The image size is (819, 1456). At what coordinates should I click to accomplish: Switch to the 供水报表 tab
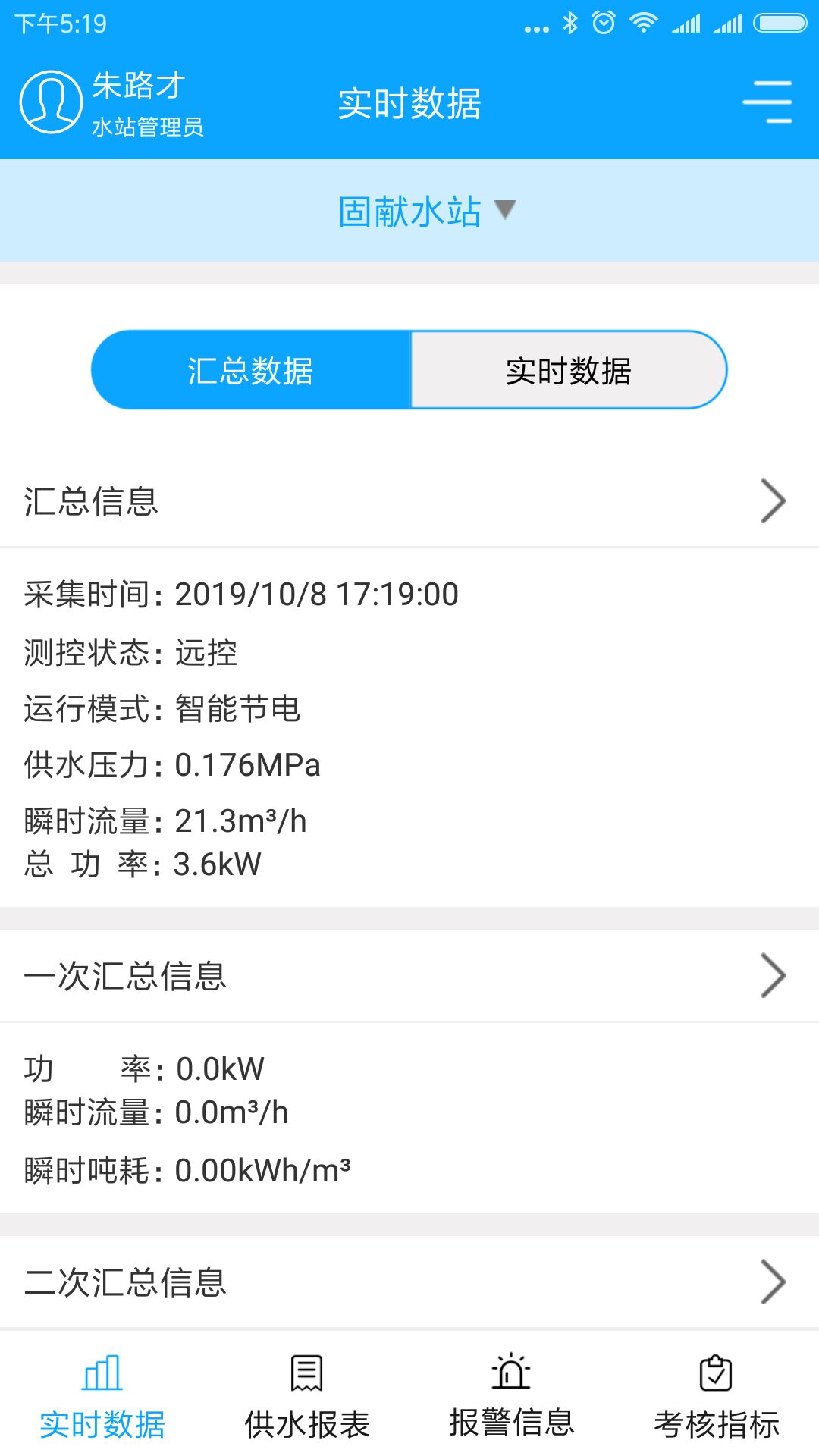coord(307,1395)
